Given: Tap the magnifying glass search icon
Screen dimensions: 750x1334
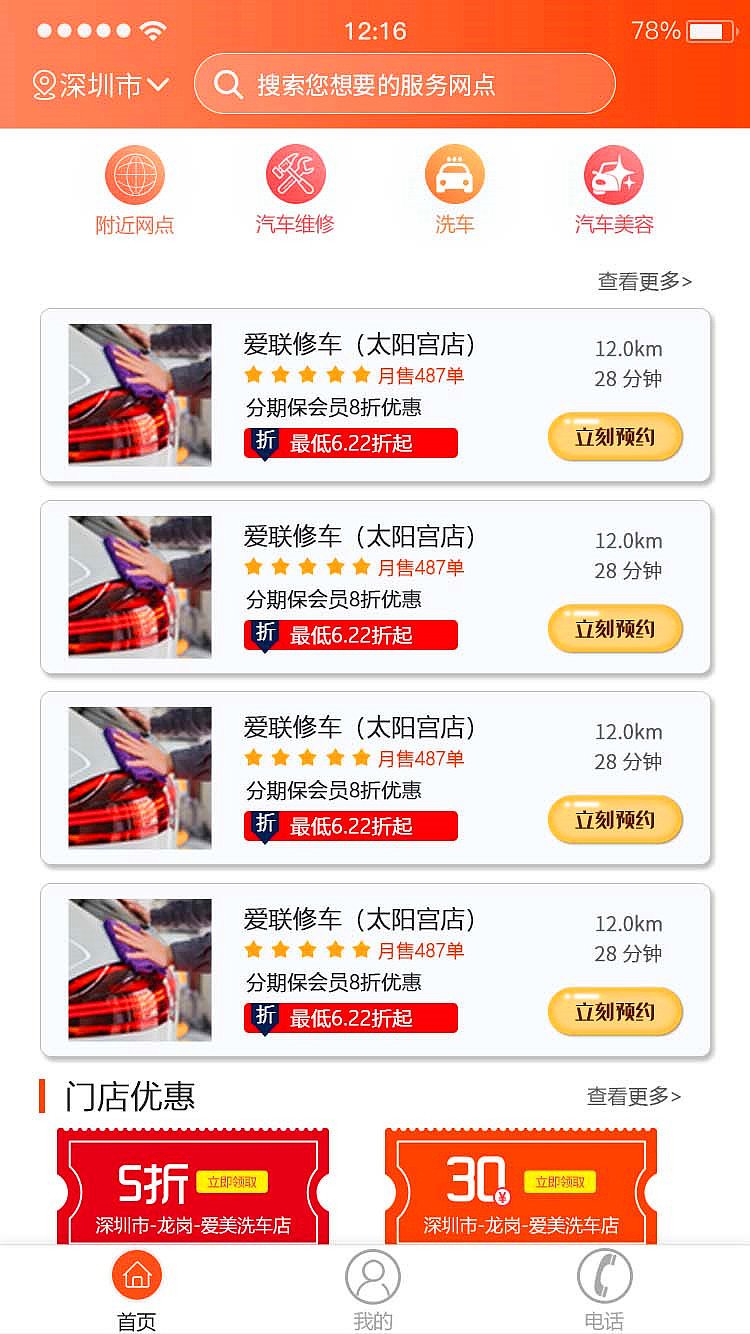Looking at the screenshot, I should point(228,84).
